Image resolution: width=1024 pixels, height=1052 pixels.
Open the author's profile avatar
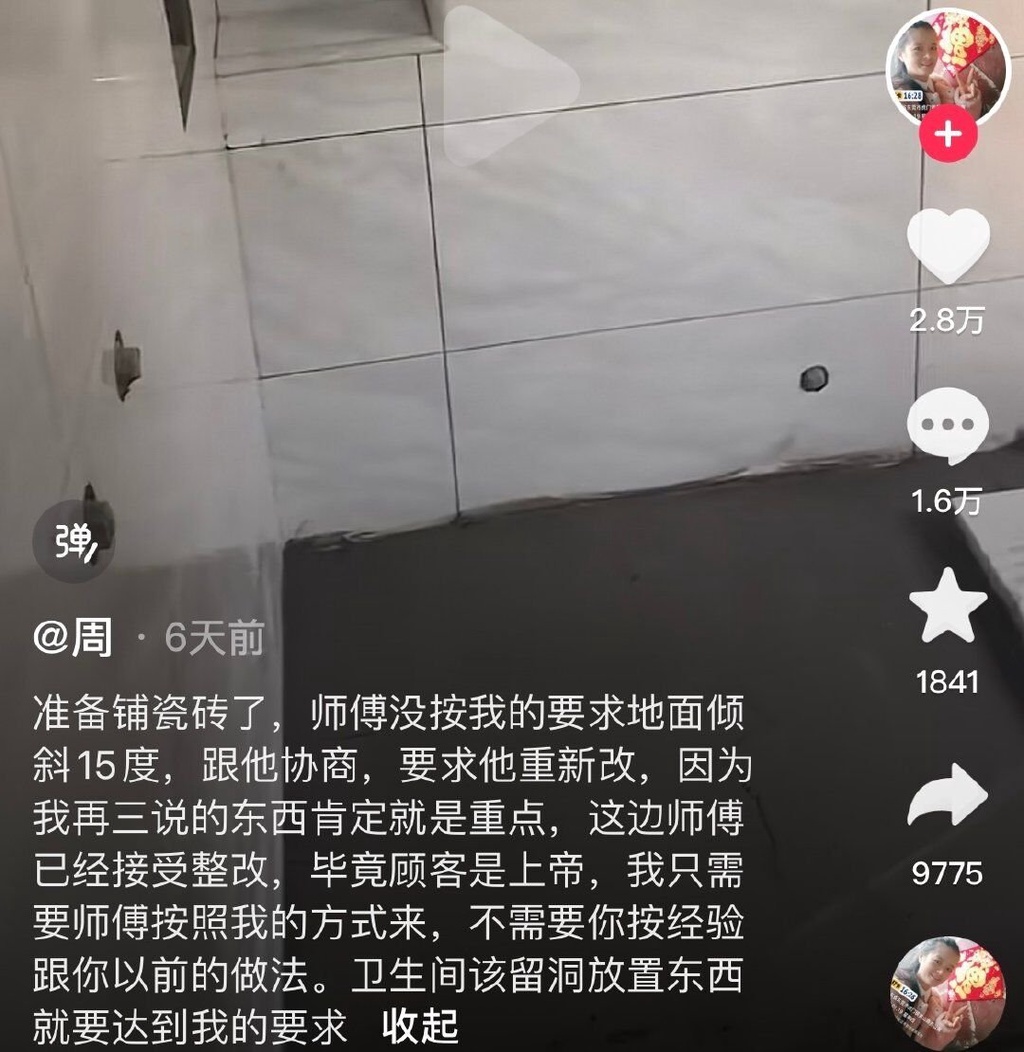[948, 69]
